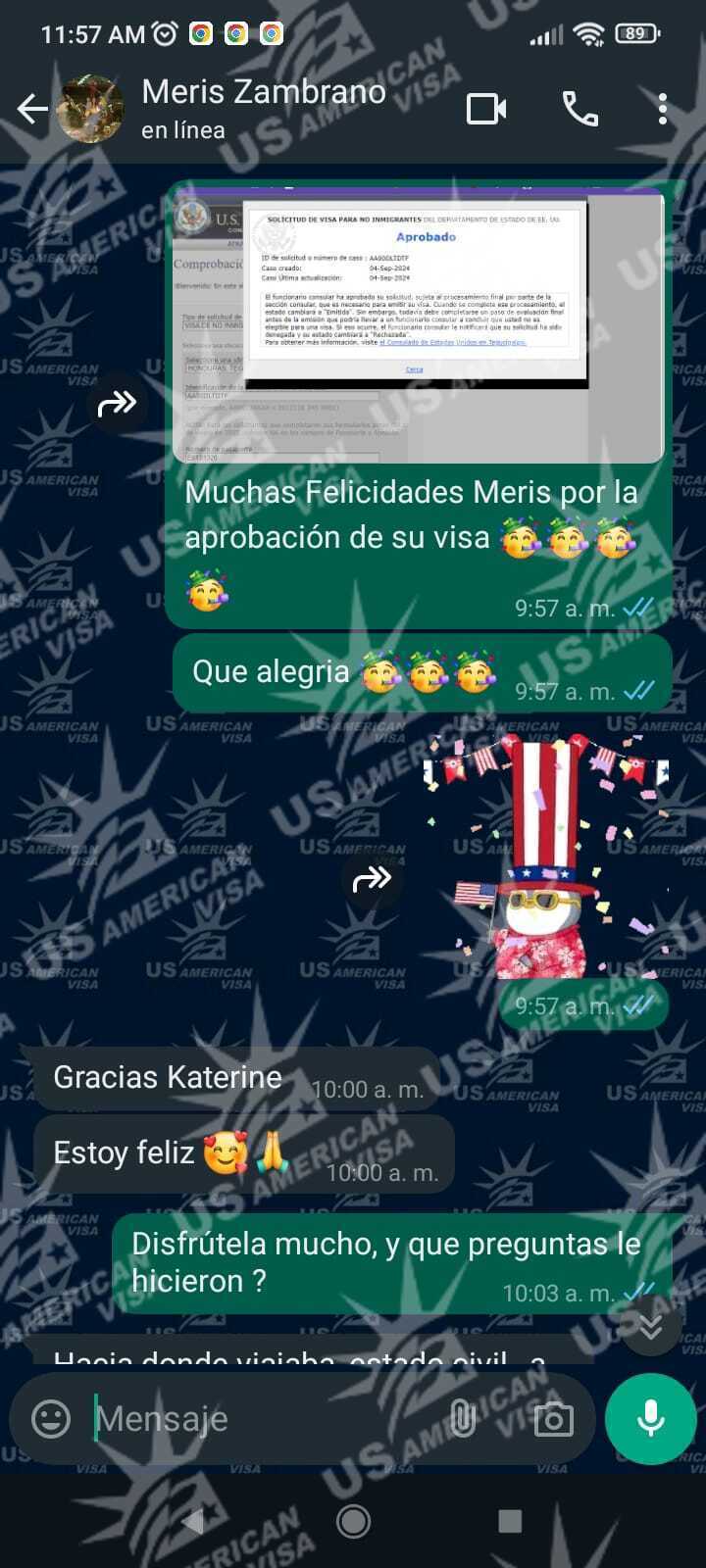
Task: Open the recent apps view
Action: [x=510, y=1521]
